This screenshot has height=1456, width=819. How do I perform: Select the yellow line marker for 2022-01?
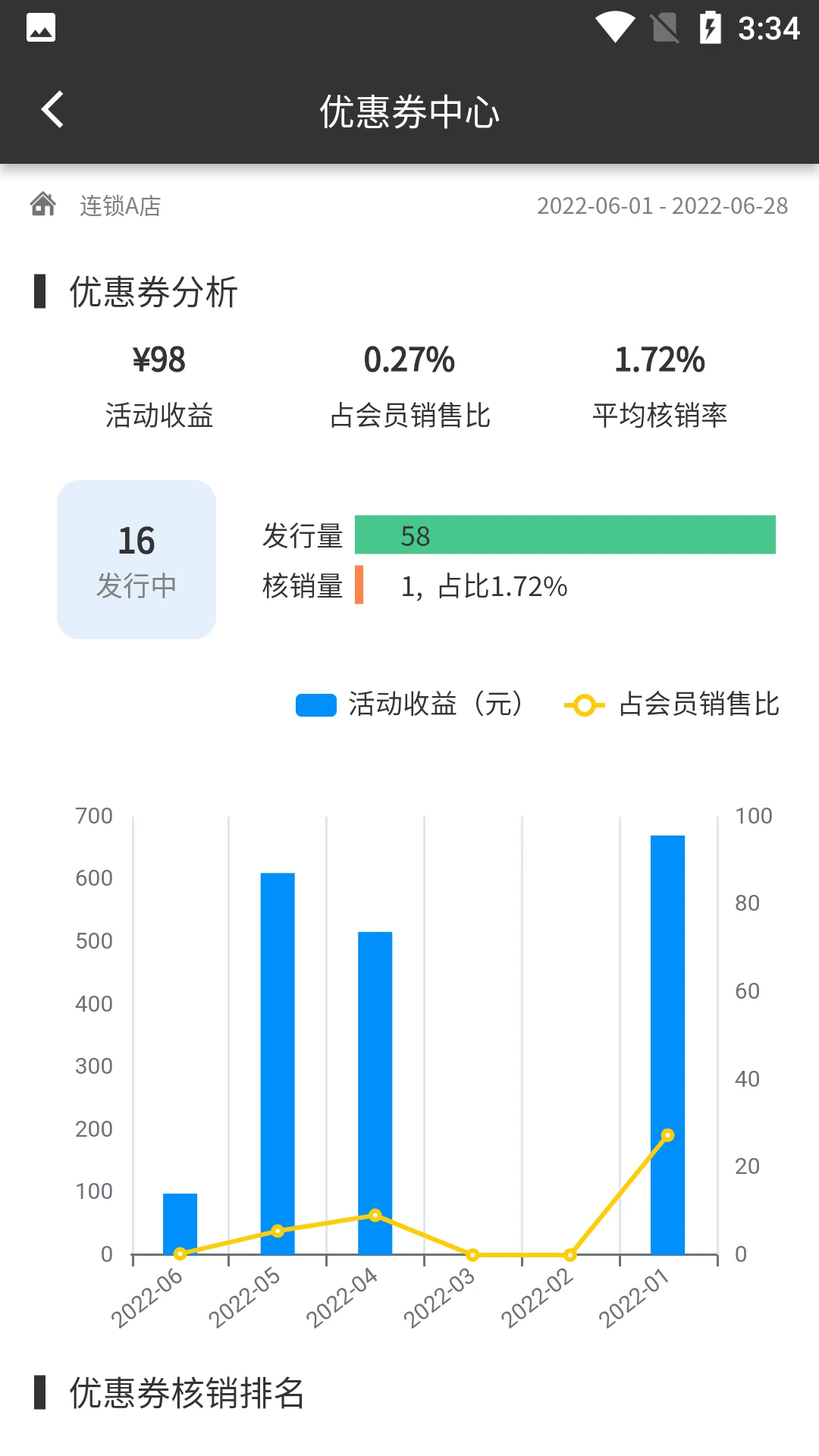point(667,1133)
